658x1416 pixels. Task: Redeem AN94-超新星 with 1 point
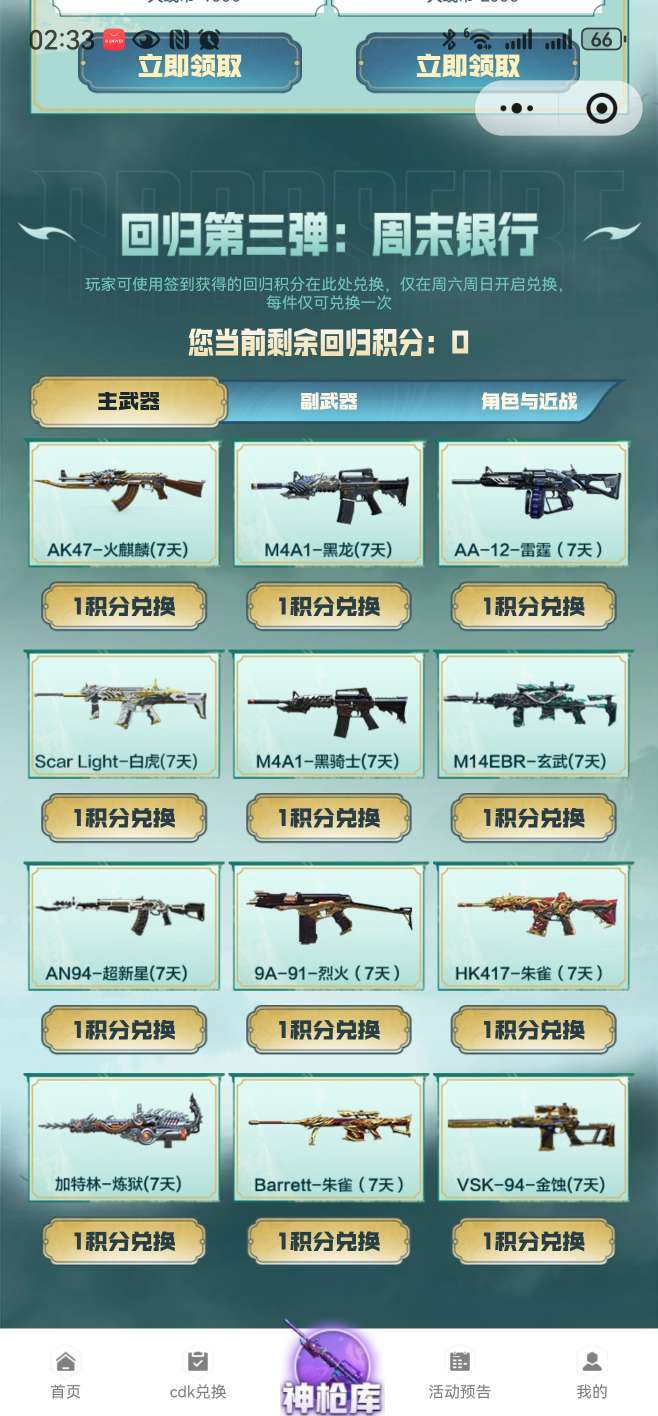coord(124,1030)
